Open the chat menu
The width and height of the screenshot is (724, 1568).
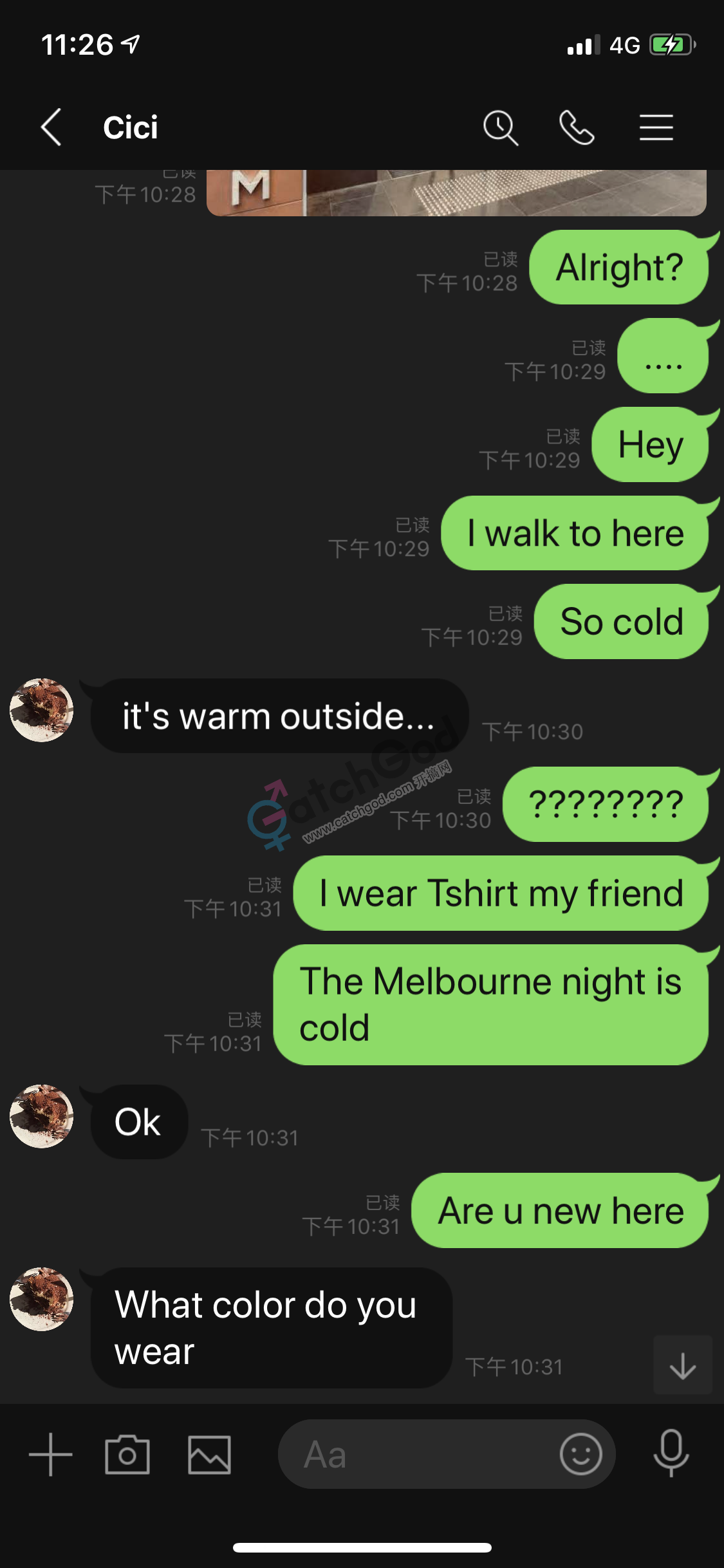[656, 127]
